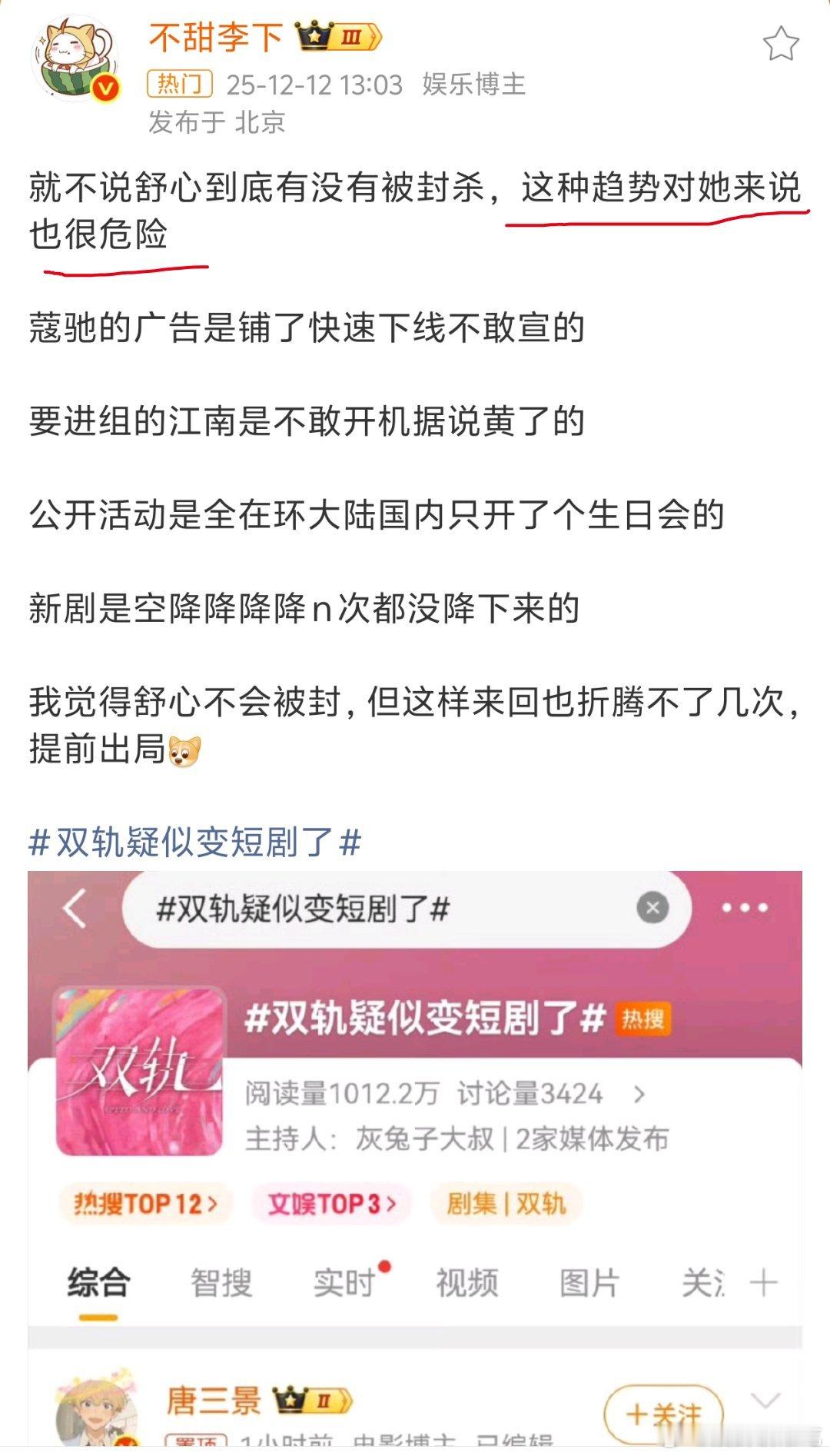
Task: Tap the clear (X) icon in the search bar
Action: (x=652, y=907)
